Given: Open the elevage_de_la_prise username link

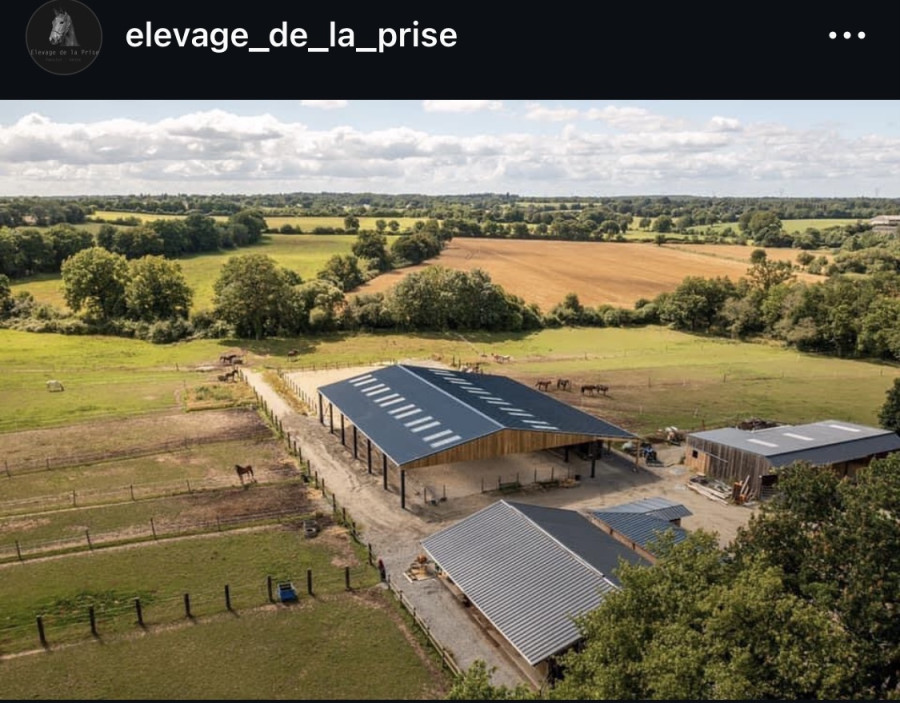Looking at the screenshot, I should (290, 36).
